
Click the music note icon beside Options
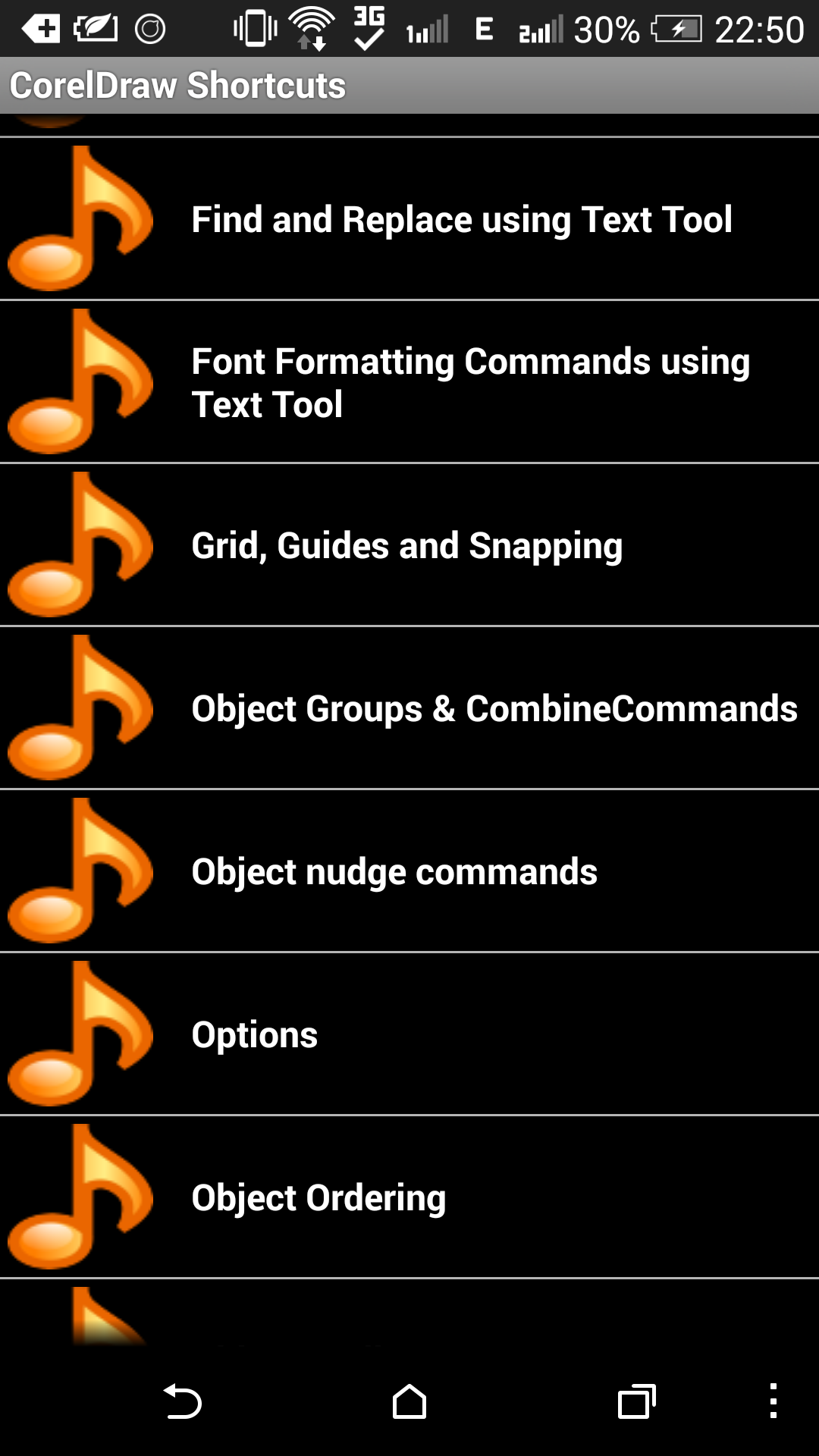point(80,1034)
